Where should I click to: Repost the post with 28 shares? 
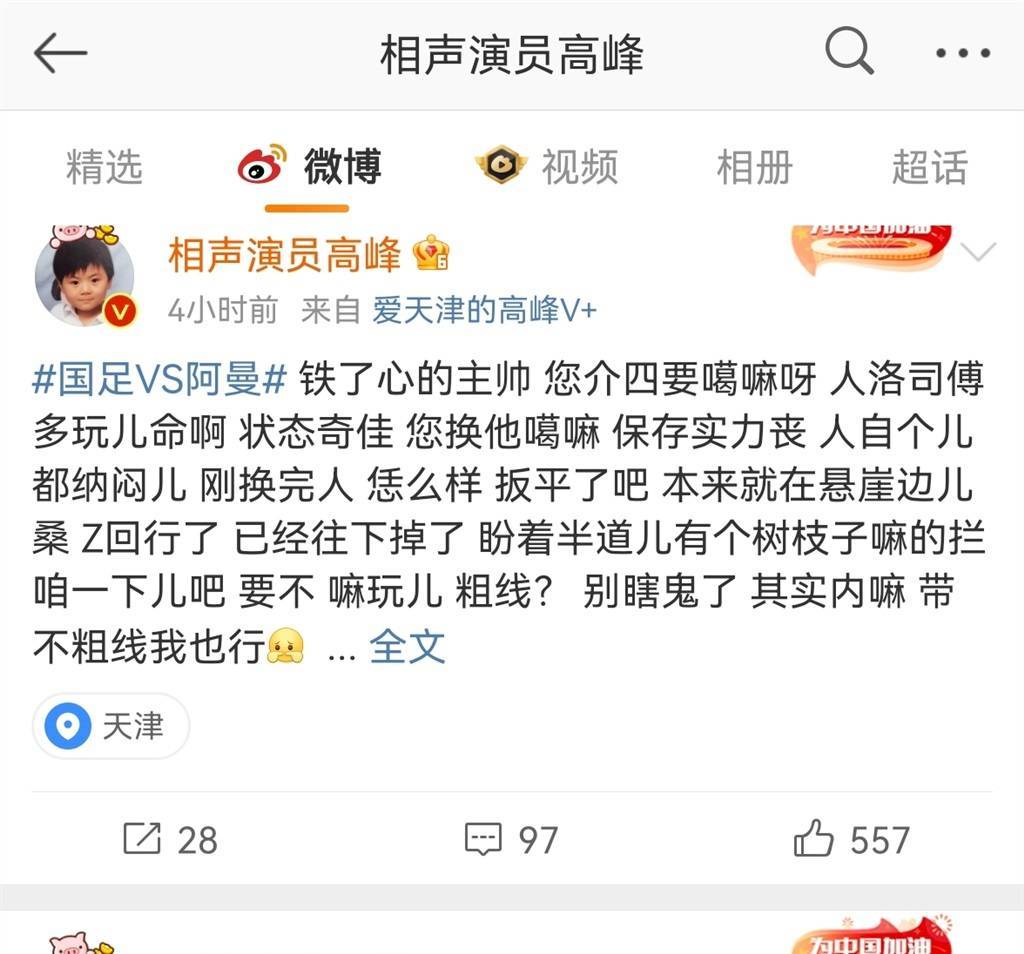pos(169,839)
